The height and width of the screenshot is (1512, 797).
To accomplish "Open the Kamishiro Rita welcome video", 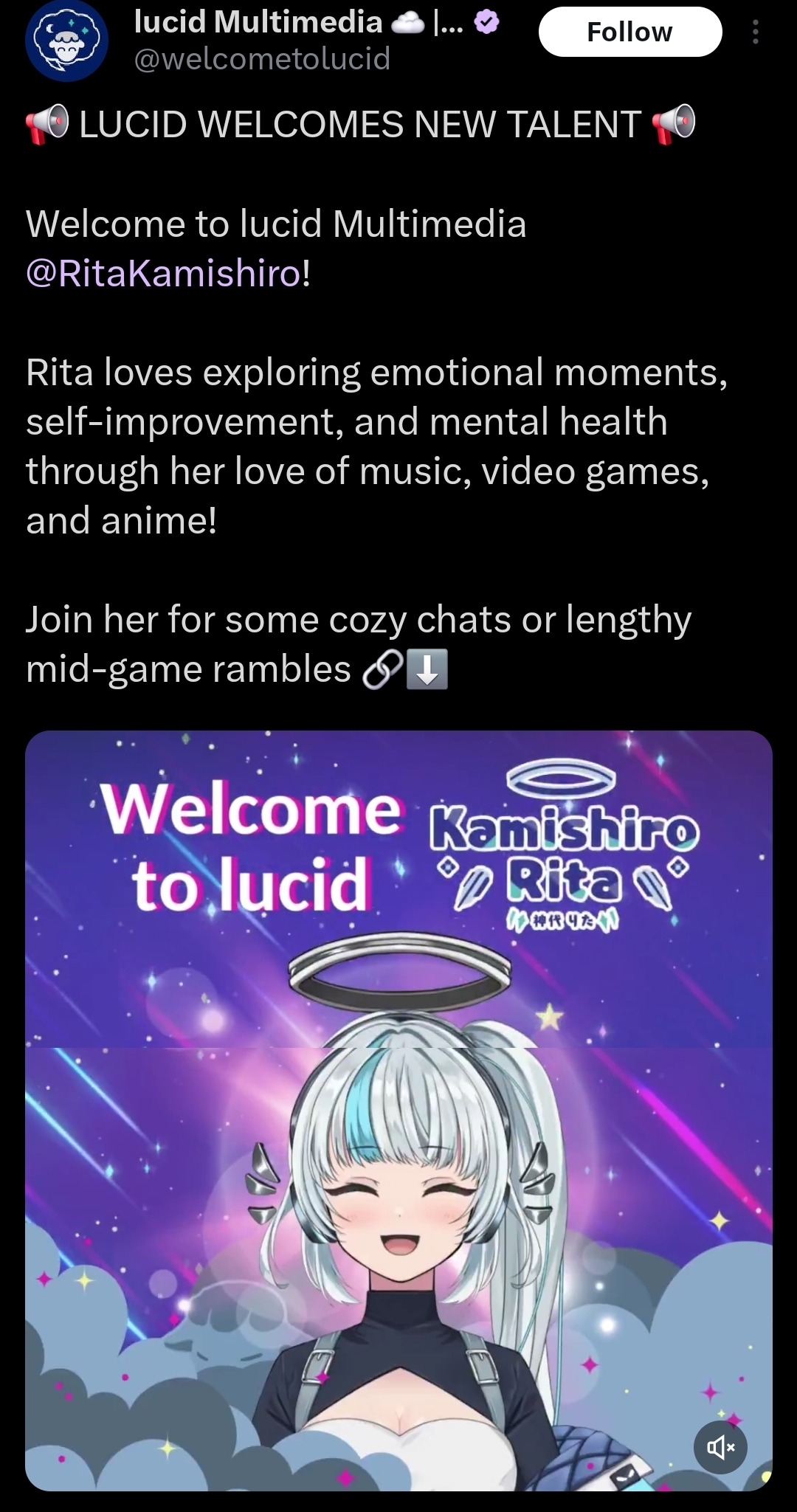I will [398, 1107].
